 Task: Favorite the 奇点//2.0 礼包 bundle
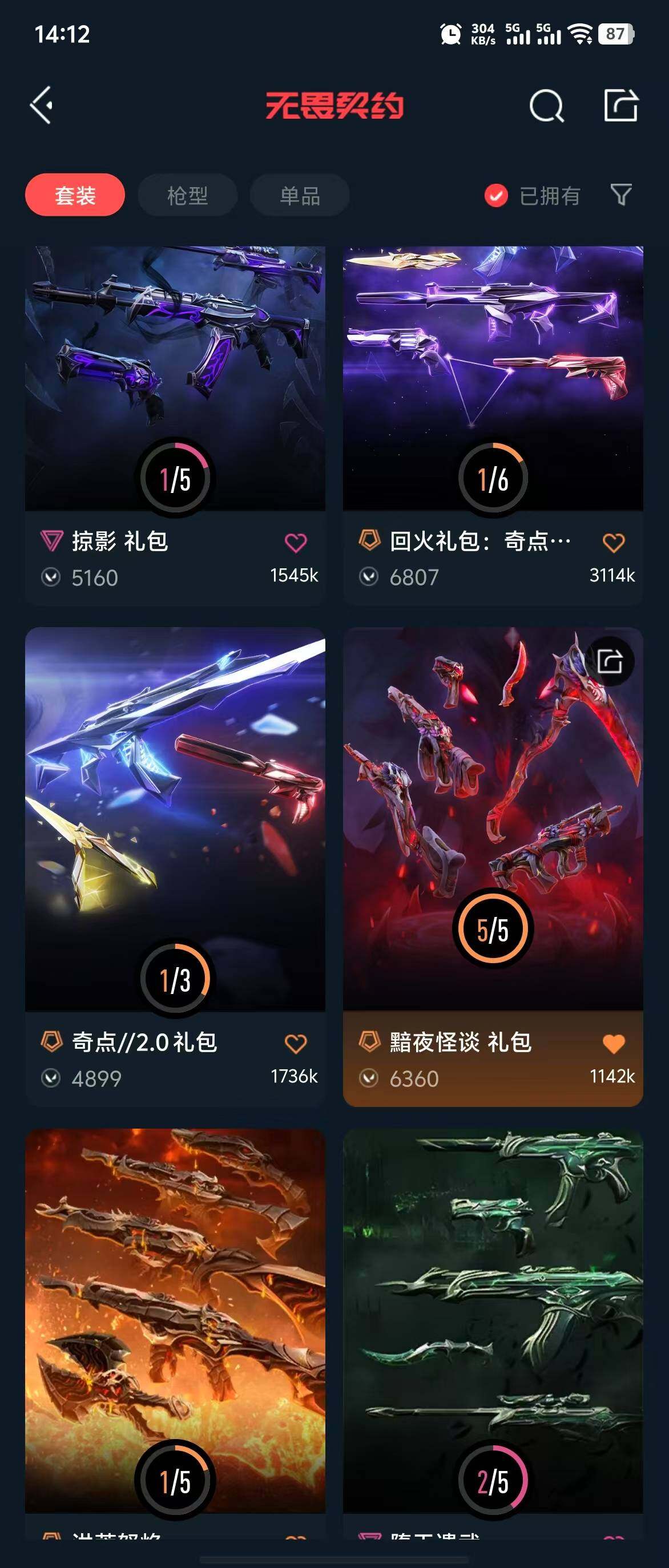click(x=296, y=1043)
